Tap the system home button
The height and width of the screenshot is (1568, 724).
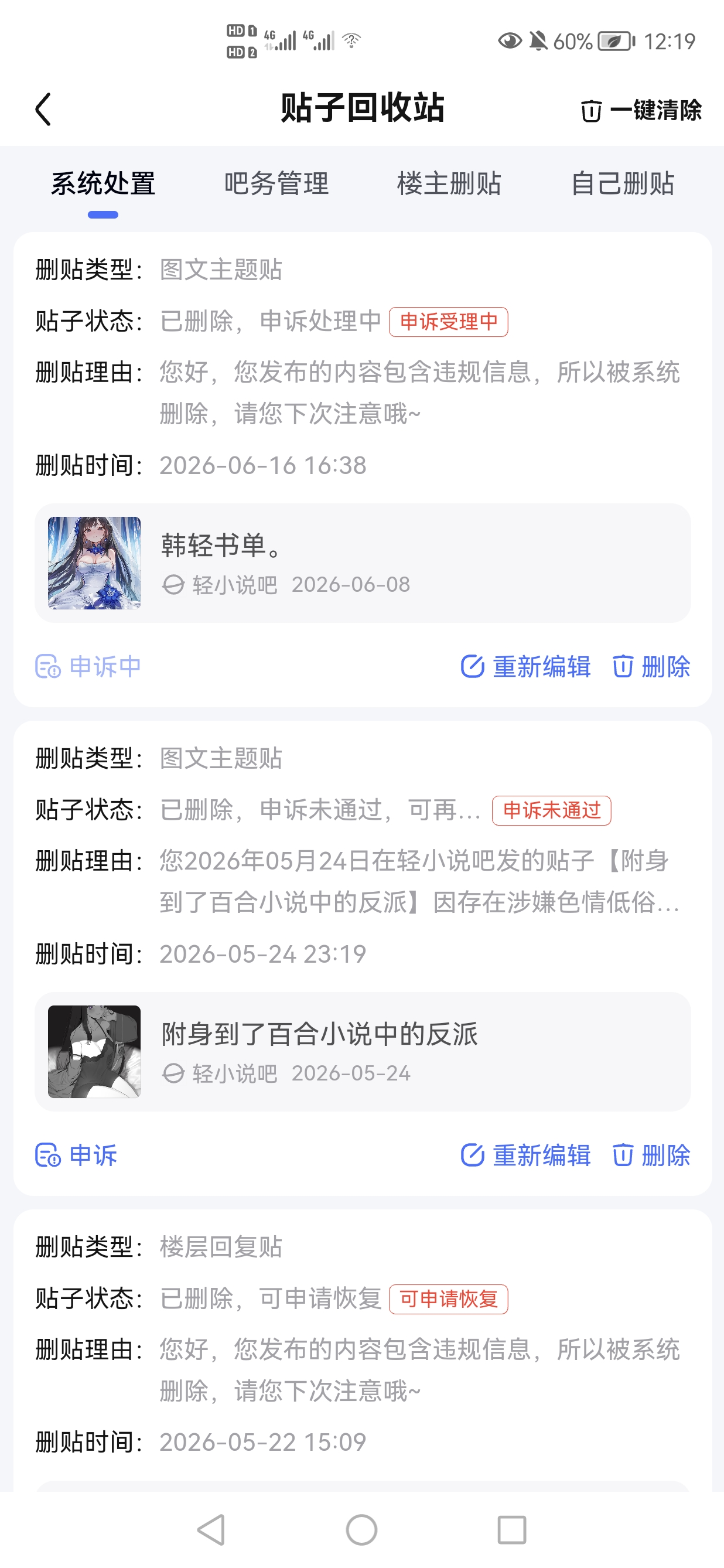pos(362,1530)
